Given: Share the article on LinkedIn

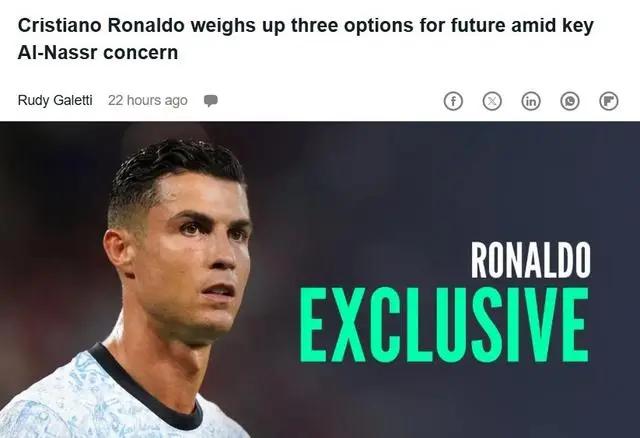Looking at the screenshot, I should [x=531, y=101].
